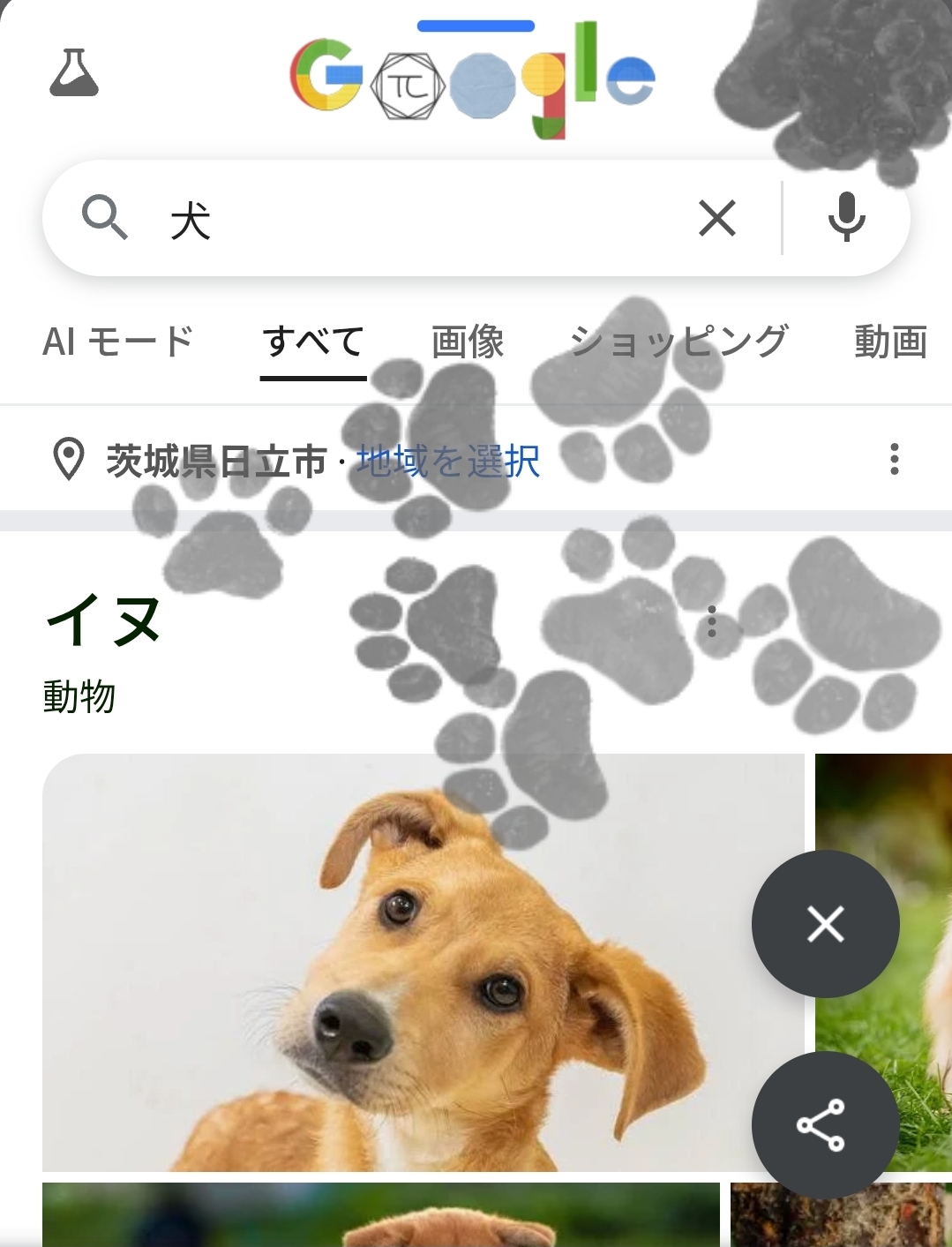Switch to the 画像 tab
Image resolution: width=952 pixels, height=1247 pixels.
pos(468,342)
